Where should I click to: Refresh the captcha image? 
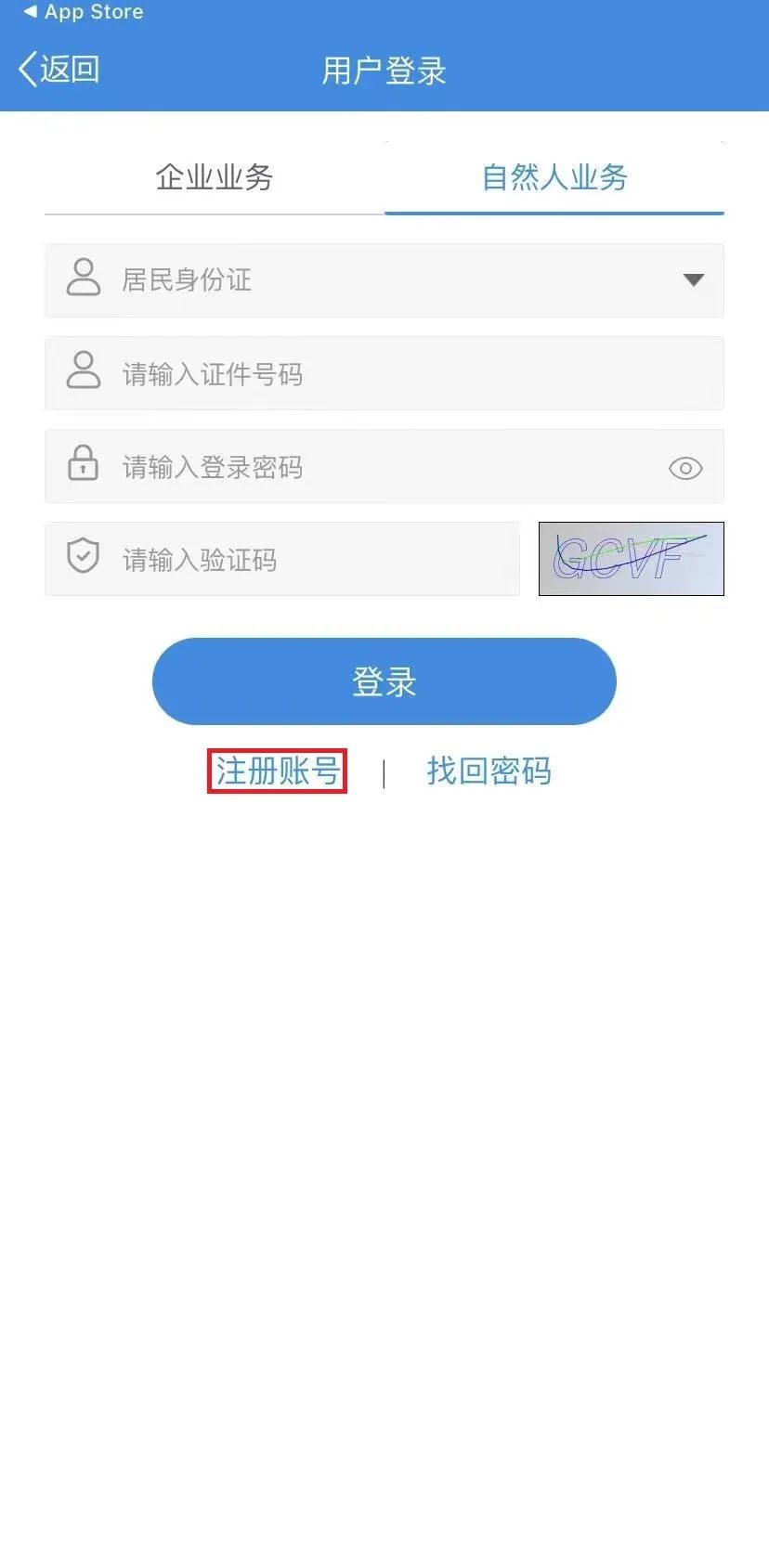632,559
